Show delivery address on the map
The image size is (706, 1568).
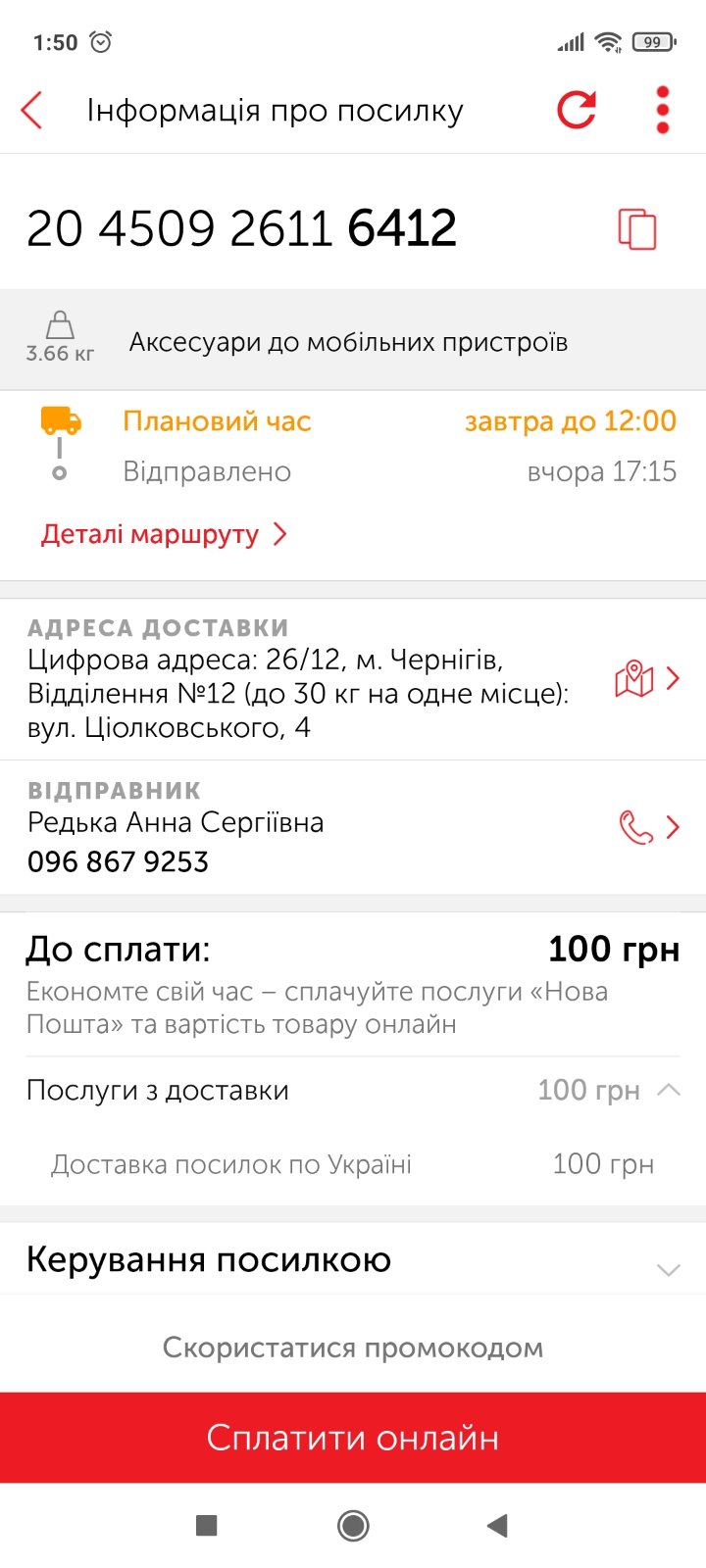[x=645, y=678]
